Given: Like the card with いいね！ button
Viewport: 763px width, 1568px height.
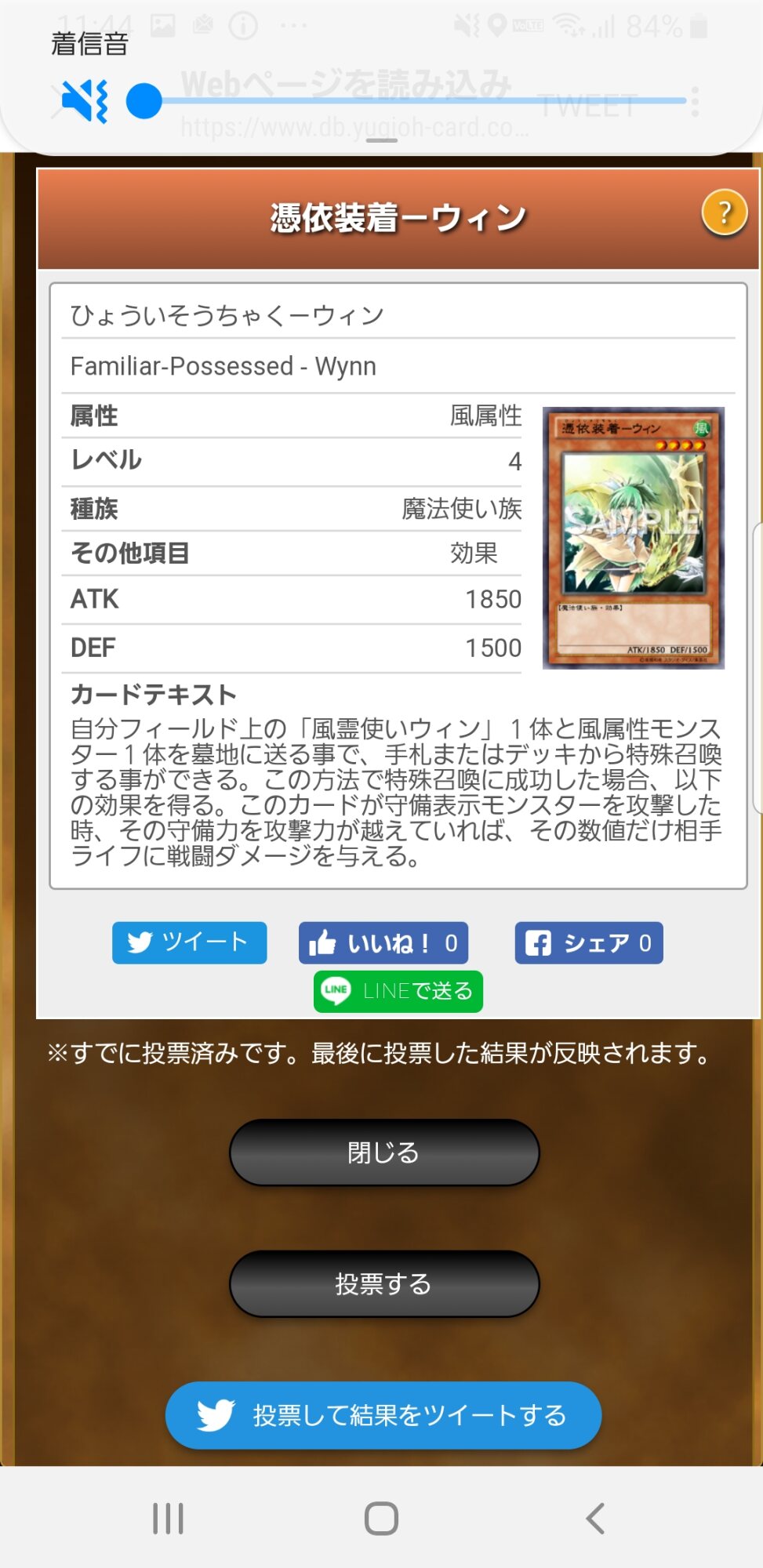Looking at the screenshot, I should [383, 942].
